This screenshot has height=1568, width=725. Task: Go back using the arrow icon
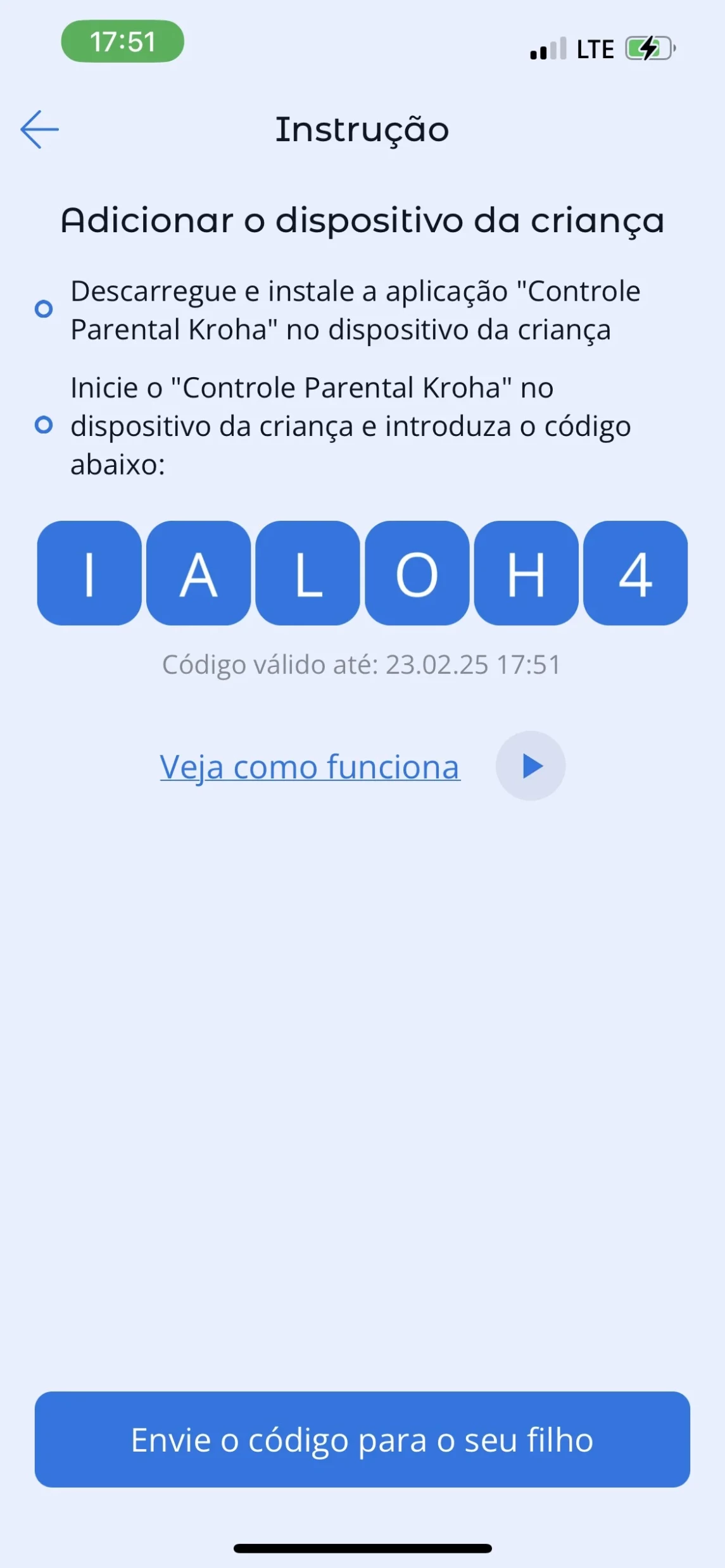click(39, 130)
